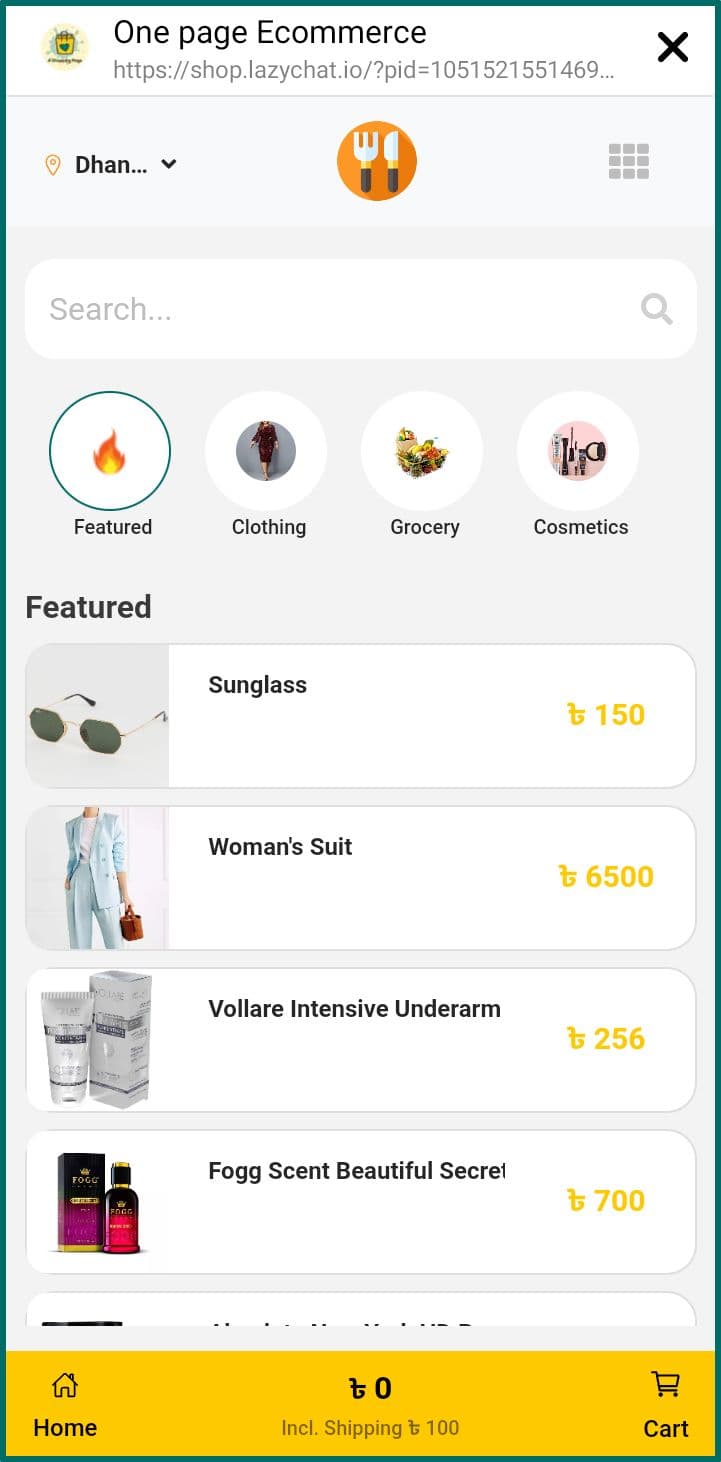Open the Woman's Suit product card

pyautogui.click(x=360, y=877)
